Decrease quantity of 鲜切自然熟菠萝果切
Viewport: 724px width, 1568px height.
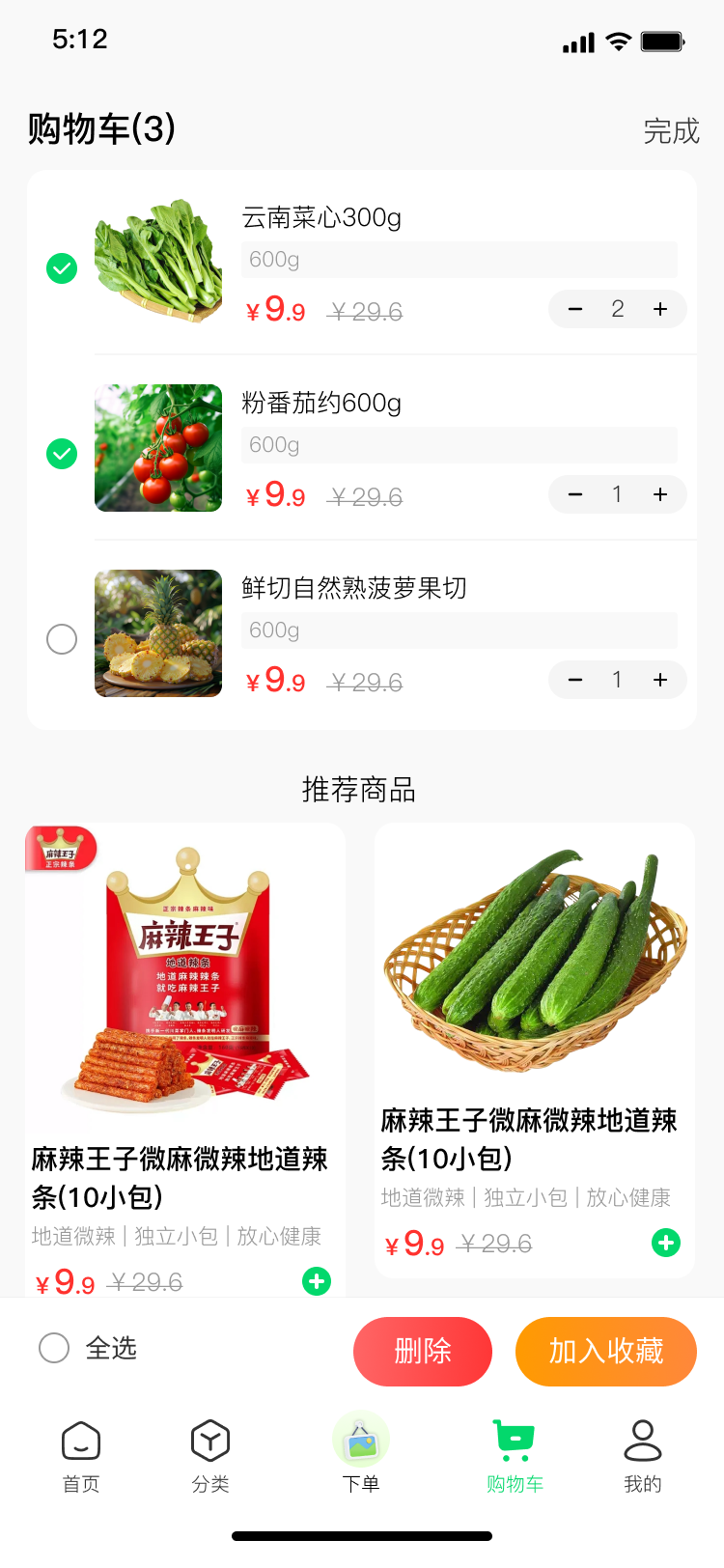pyautogui.click(x=575, y=680)
